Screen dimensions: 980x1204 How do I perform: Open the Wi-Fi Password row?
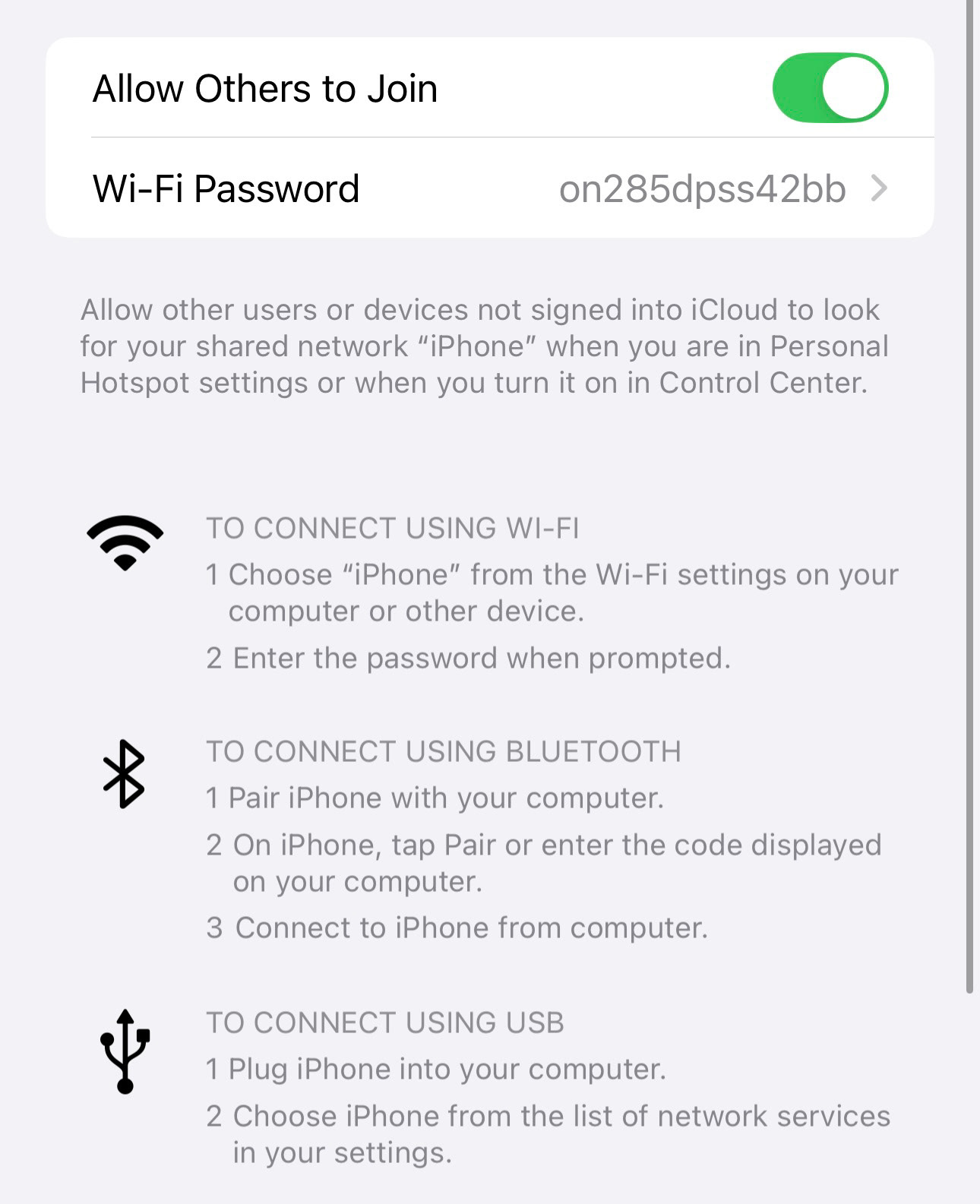[489, 188]
